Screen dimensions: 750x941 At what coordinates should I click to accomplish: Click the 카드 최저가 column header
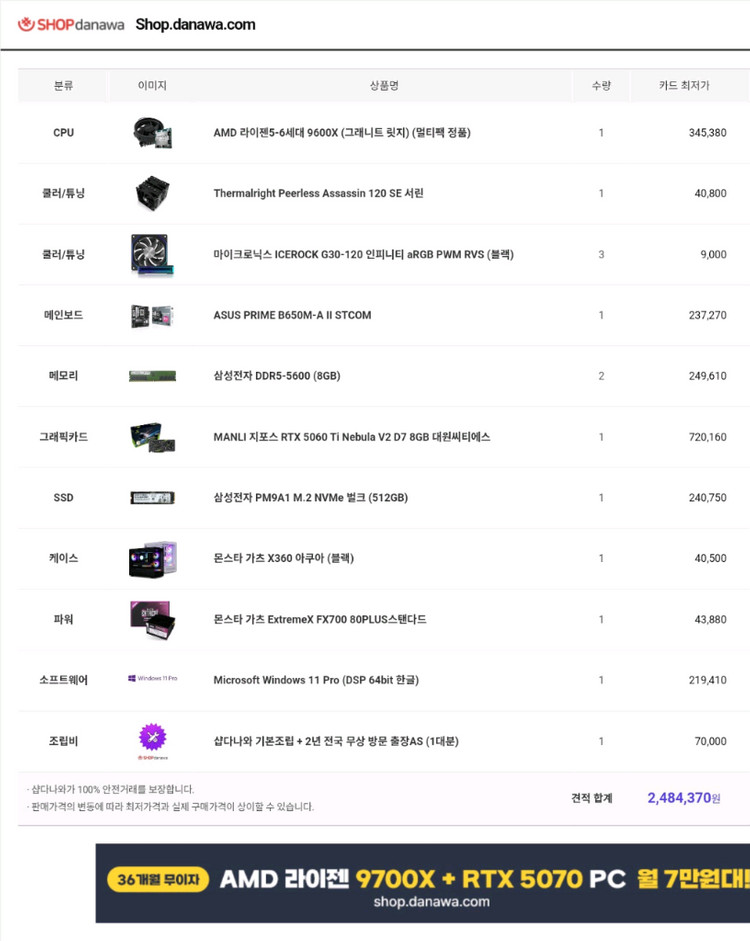688,85
